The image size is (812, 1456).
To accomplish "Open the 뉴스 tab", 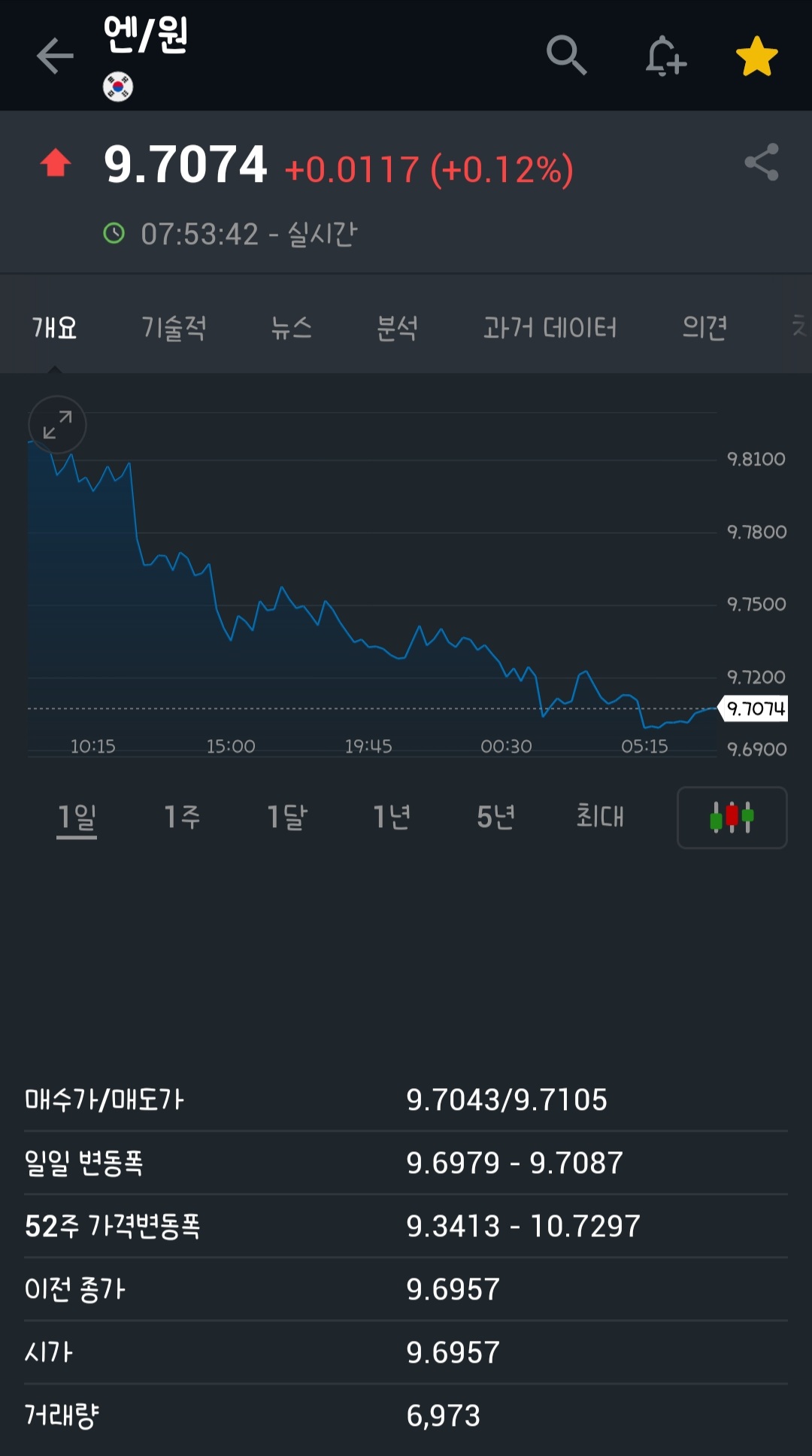I will [291, 328].
